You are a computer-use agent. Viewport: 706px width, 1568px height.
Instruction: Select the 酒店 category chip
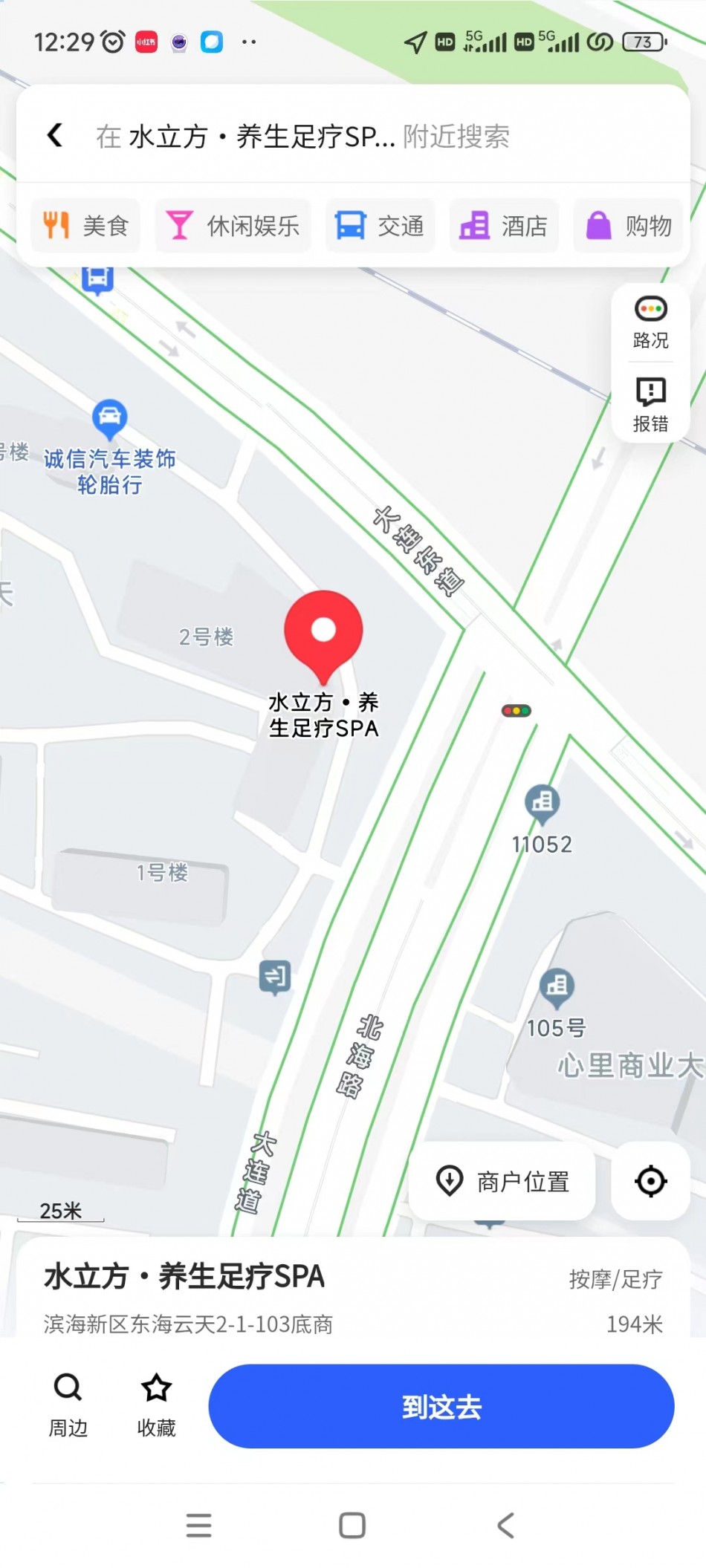pos(504,225)
